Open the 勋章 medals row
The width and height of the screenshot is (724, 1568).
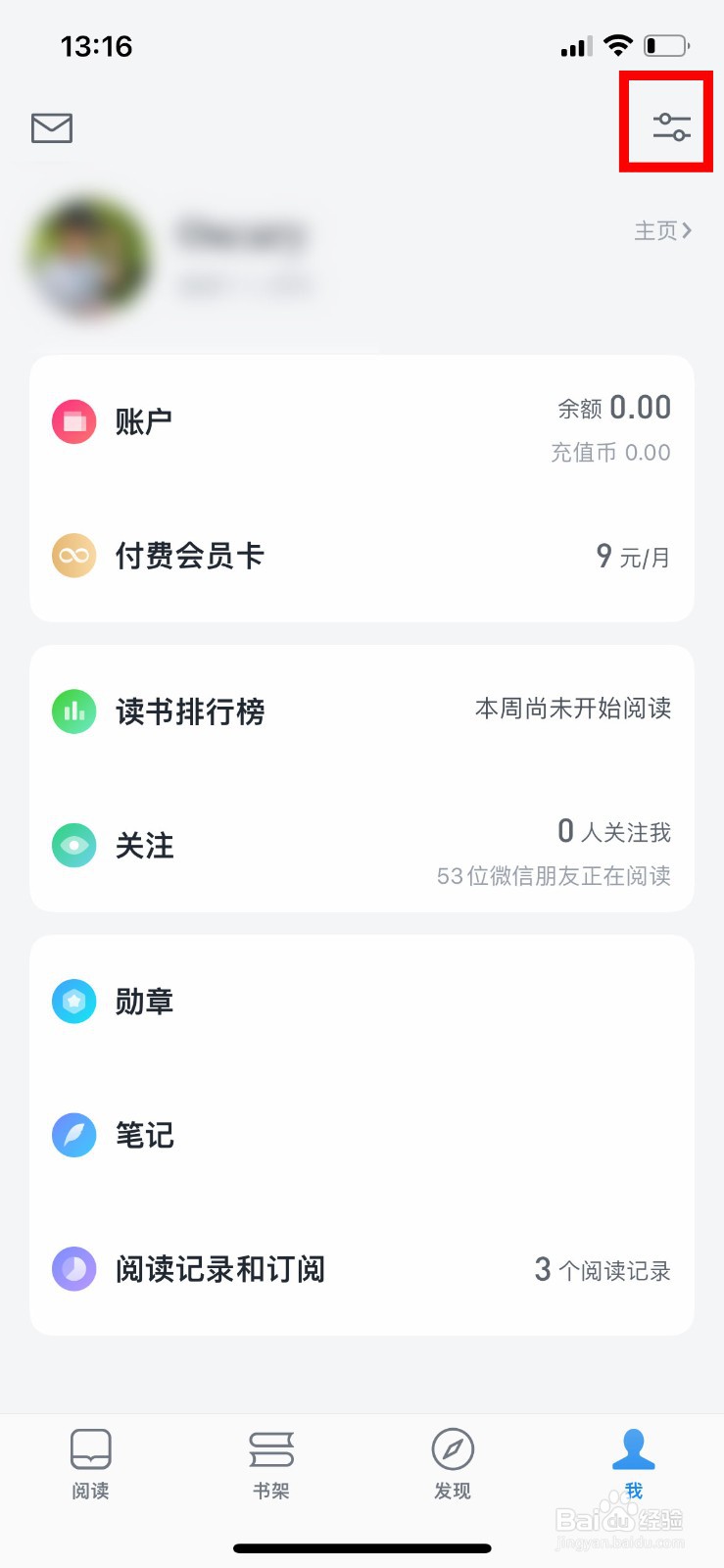point(362,1002)
